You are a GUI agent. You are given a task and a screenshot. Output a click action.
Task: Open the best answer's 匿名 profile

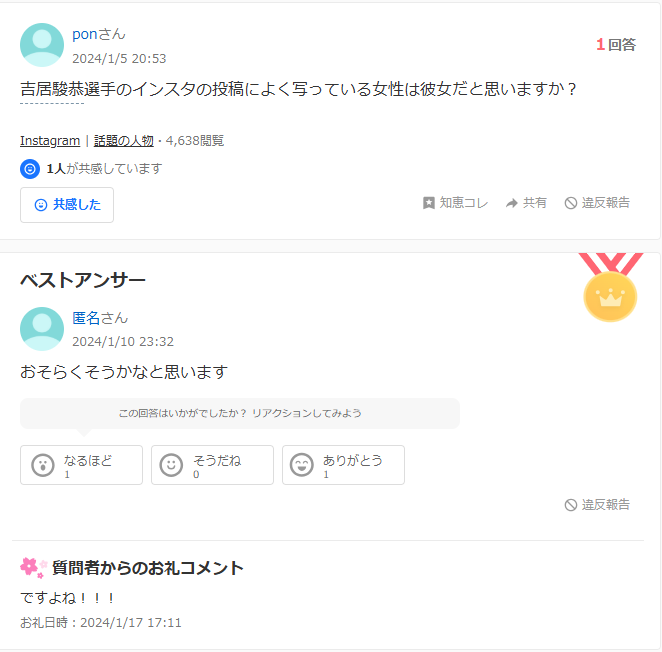coord(86,318)
